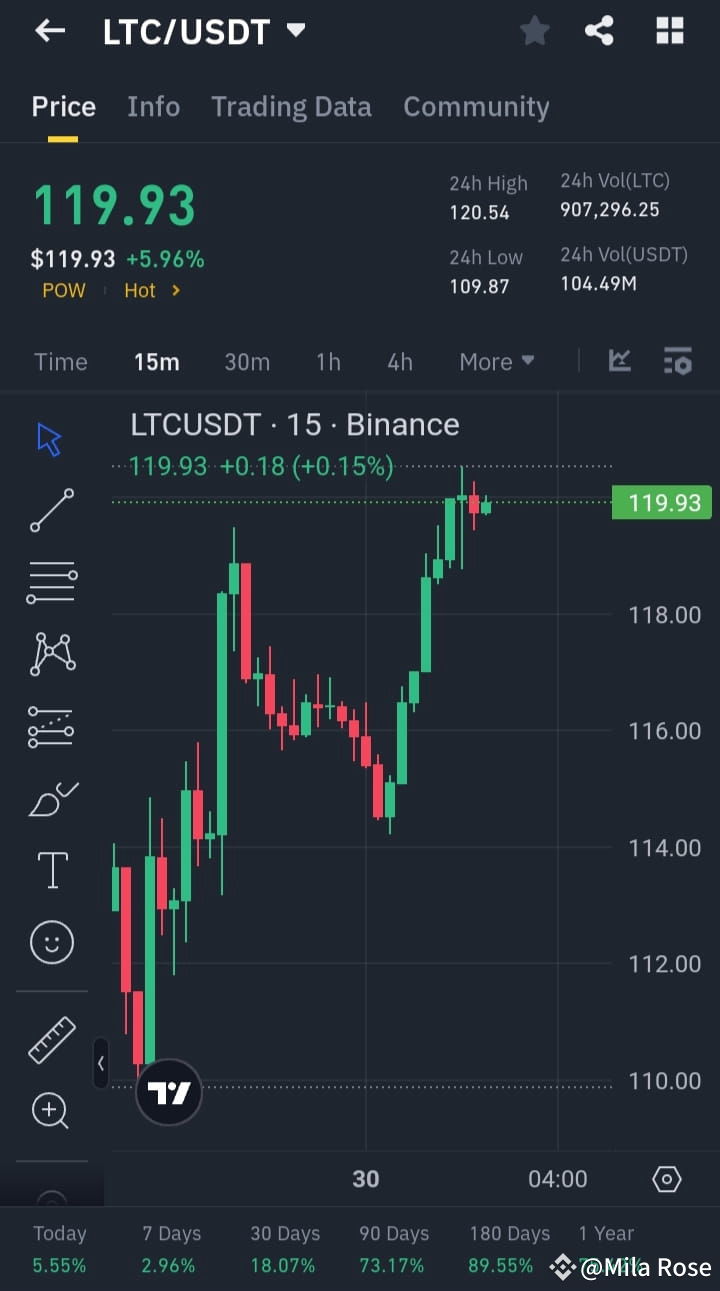Screen dimensions: 720x1291
Task: Collapse the drawing toolbar with the chevron
Action: [x=101, y=1063]
